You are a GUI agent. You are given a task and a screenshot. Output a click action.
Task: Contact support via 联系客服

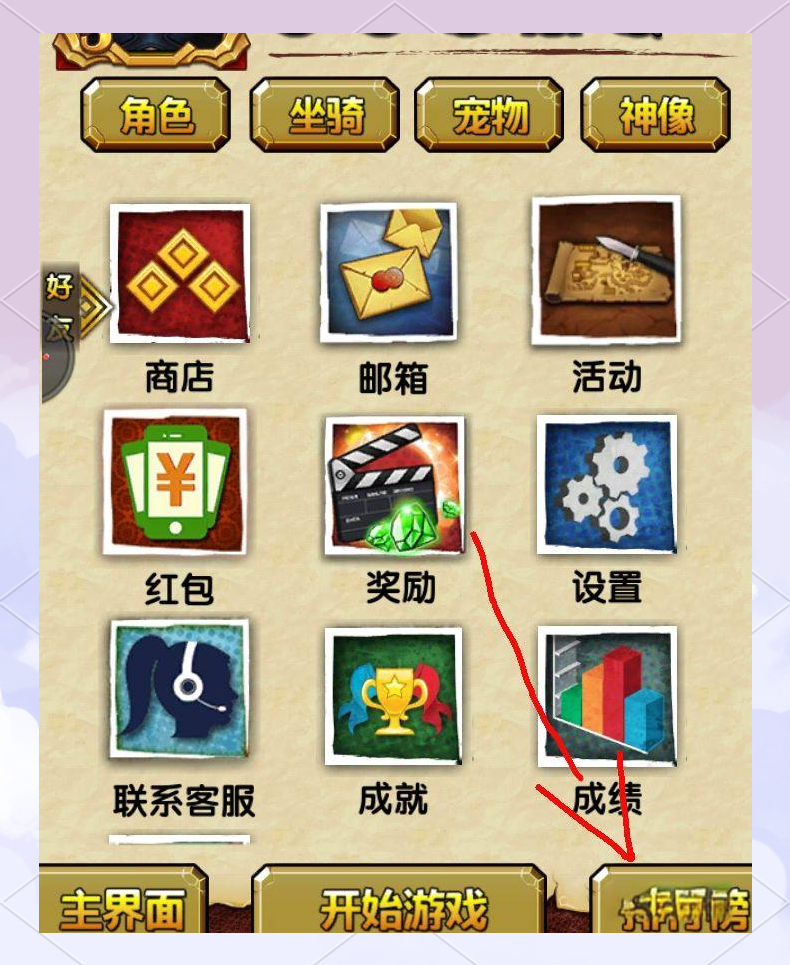pos(180,692)
